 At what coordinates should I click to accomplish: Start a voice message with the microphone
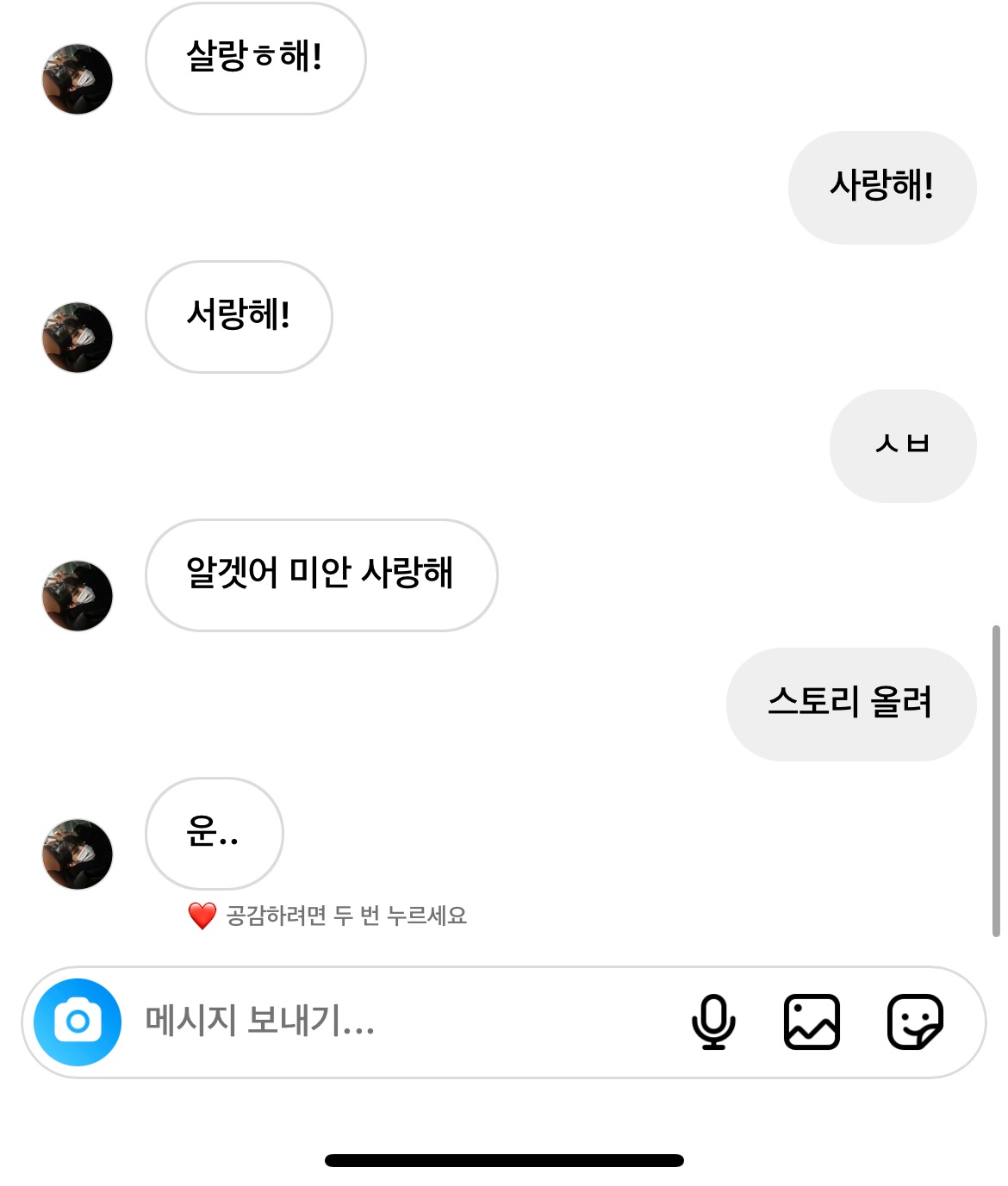pyautogui.click(x=713, y=1022)
